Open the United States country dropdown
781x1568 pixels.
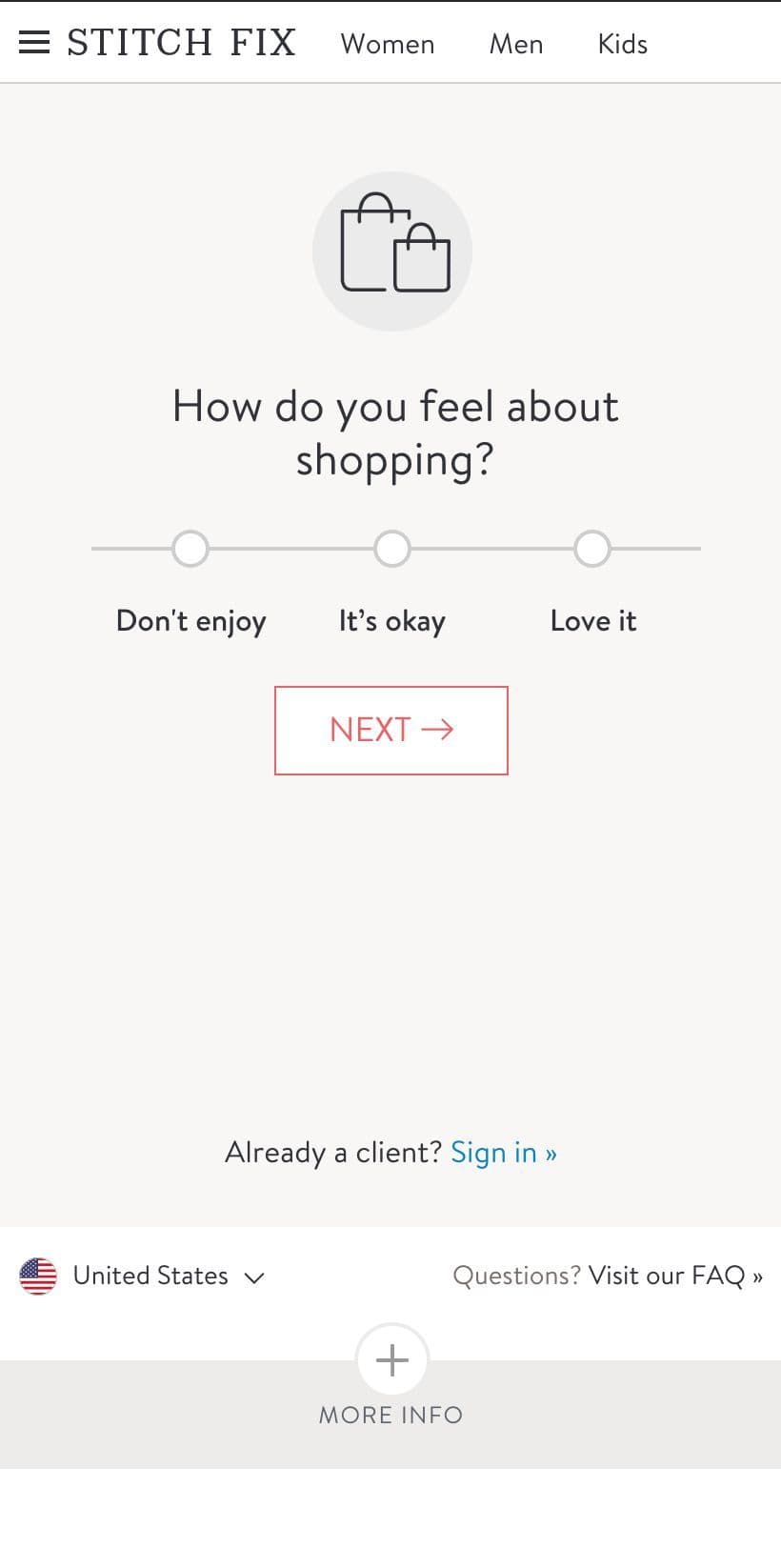[142, 1276]
